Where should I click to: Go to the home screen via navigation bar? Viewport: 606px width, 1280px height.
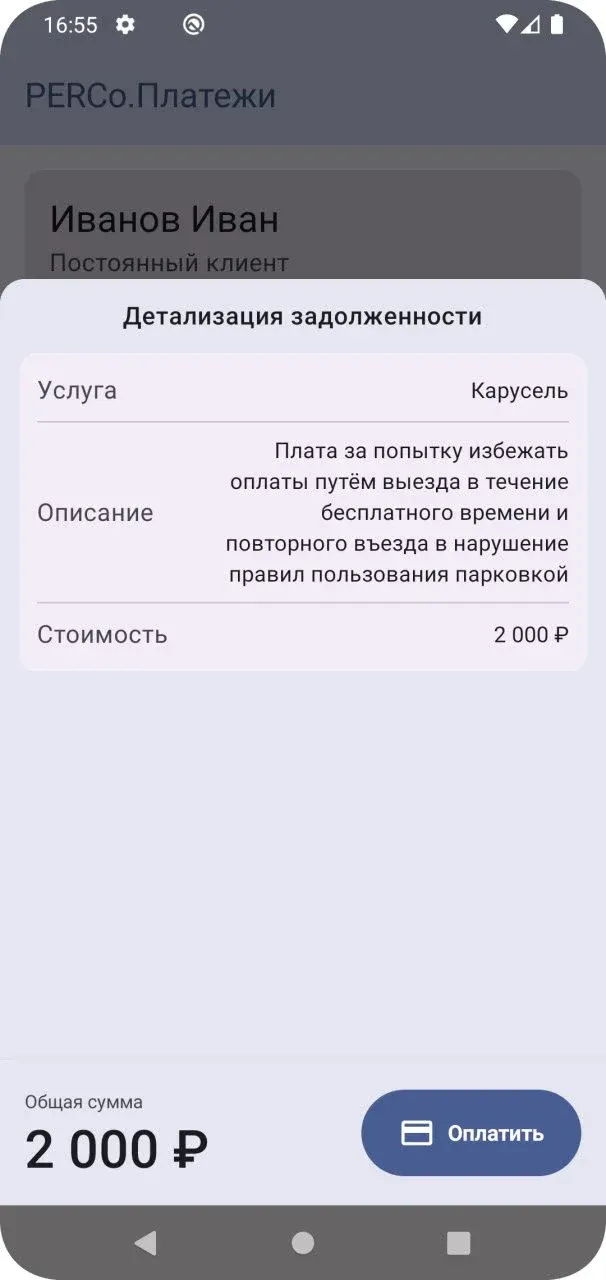tap(303, 1242)
